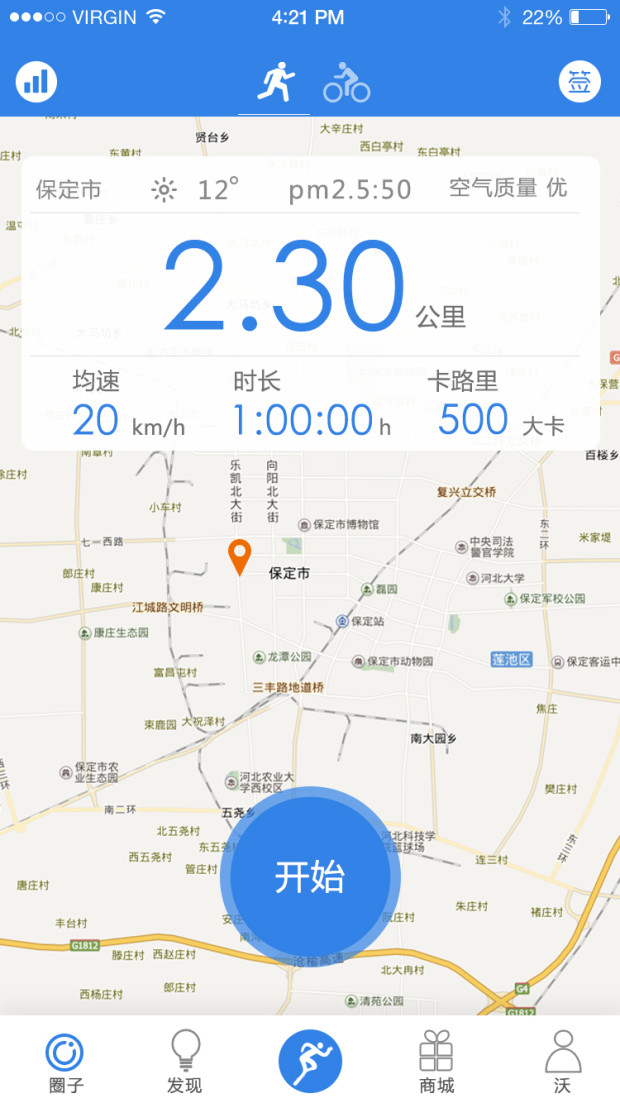Switch to the 沃 profile tab

tap(562, 1062)
